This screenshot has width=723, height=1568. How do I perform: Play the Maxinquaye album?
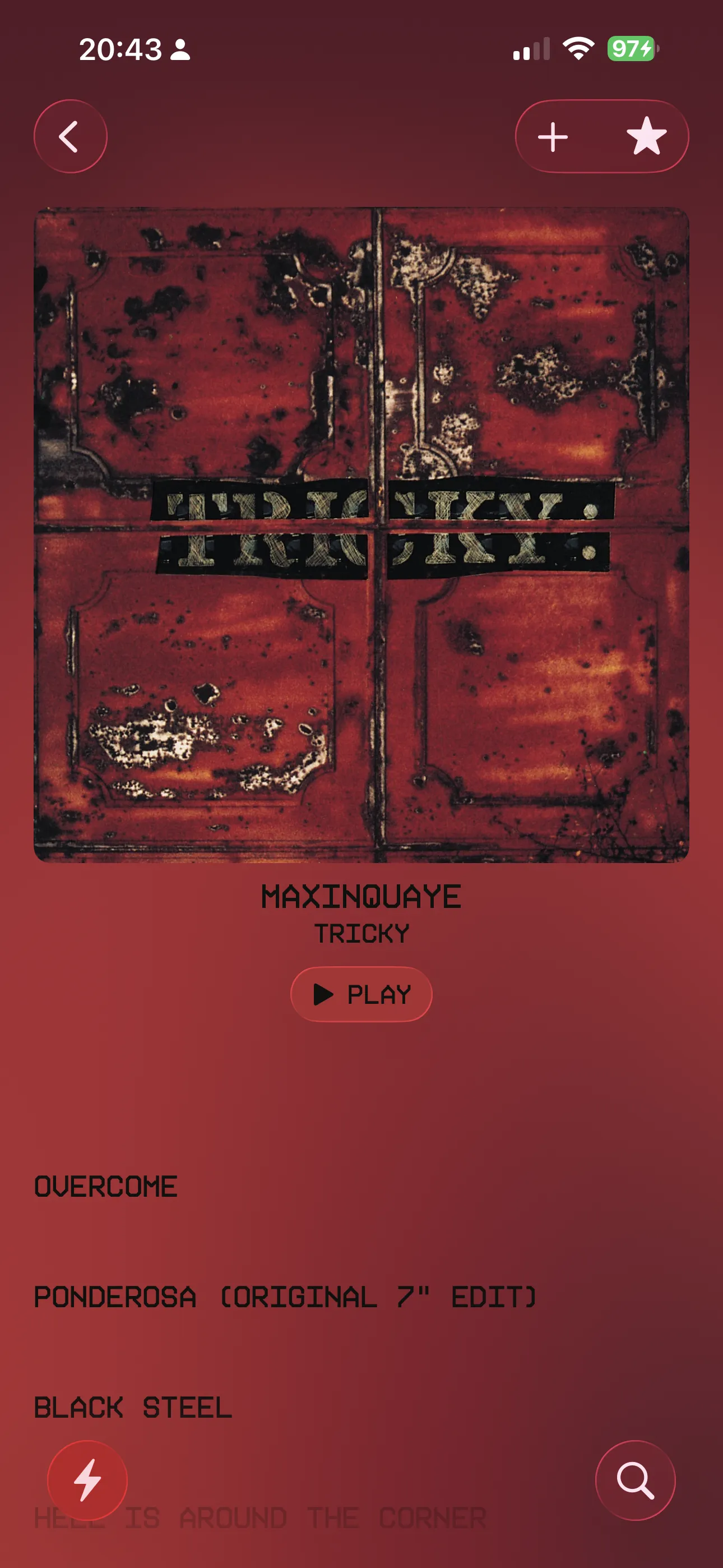click(361, 994)
